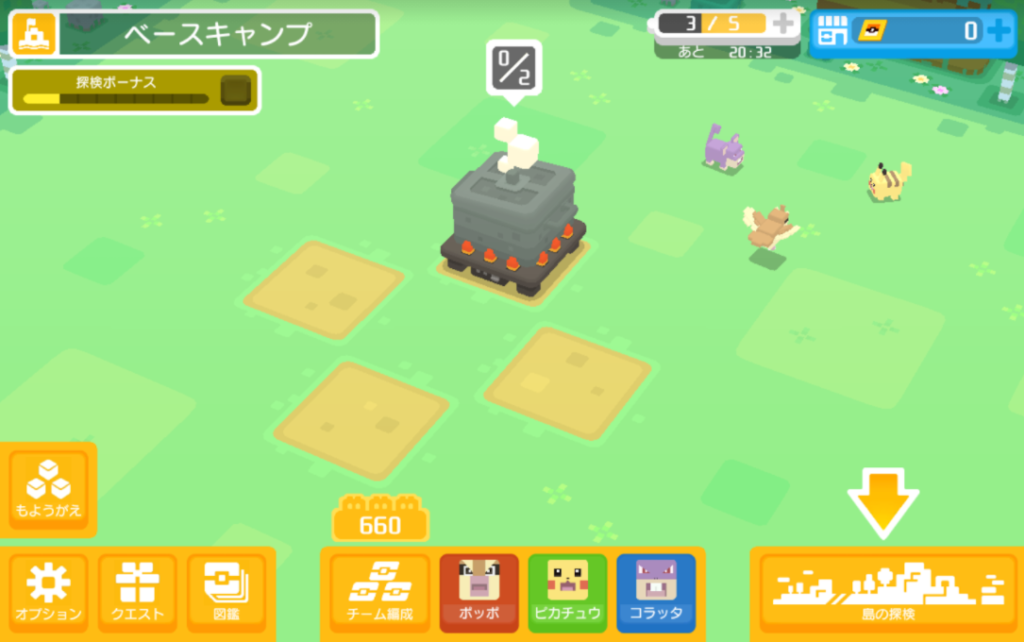1024x642 pixels.
Task: Open the クエスト quest list
Action: point(137,592)
